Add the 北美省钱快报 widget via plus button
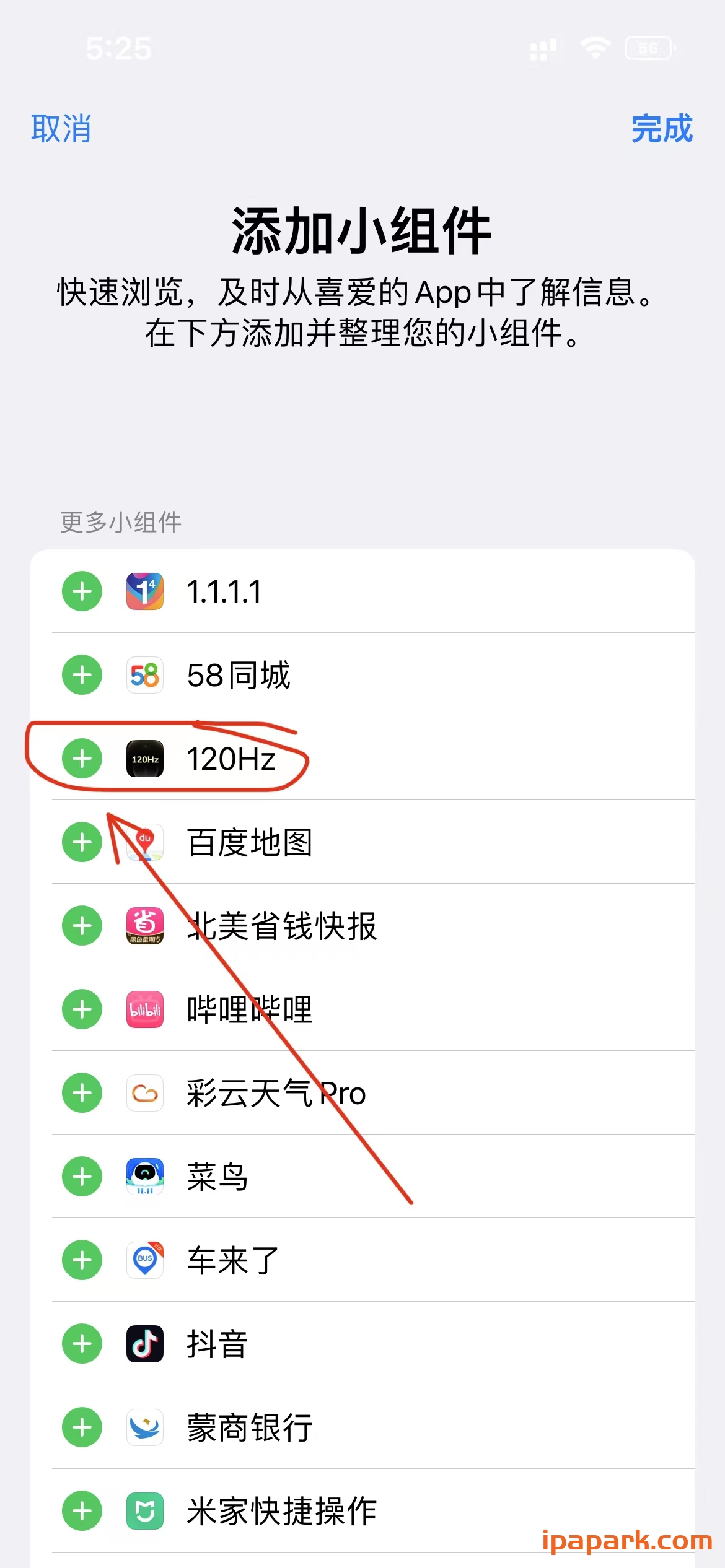The height and width of the screenshot is (1568, 725). (81, 926)
